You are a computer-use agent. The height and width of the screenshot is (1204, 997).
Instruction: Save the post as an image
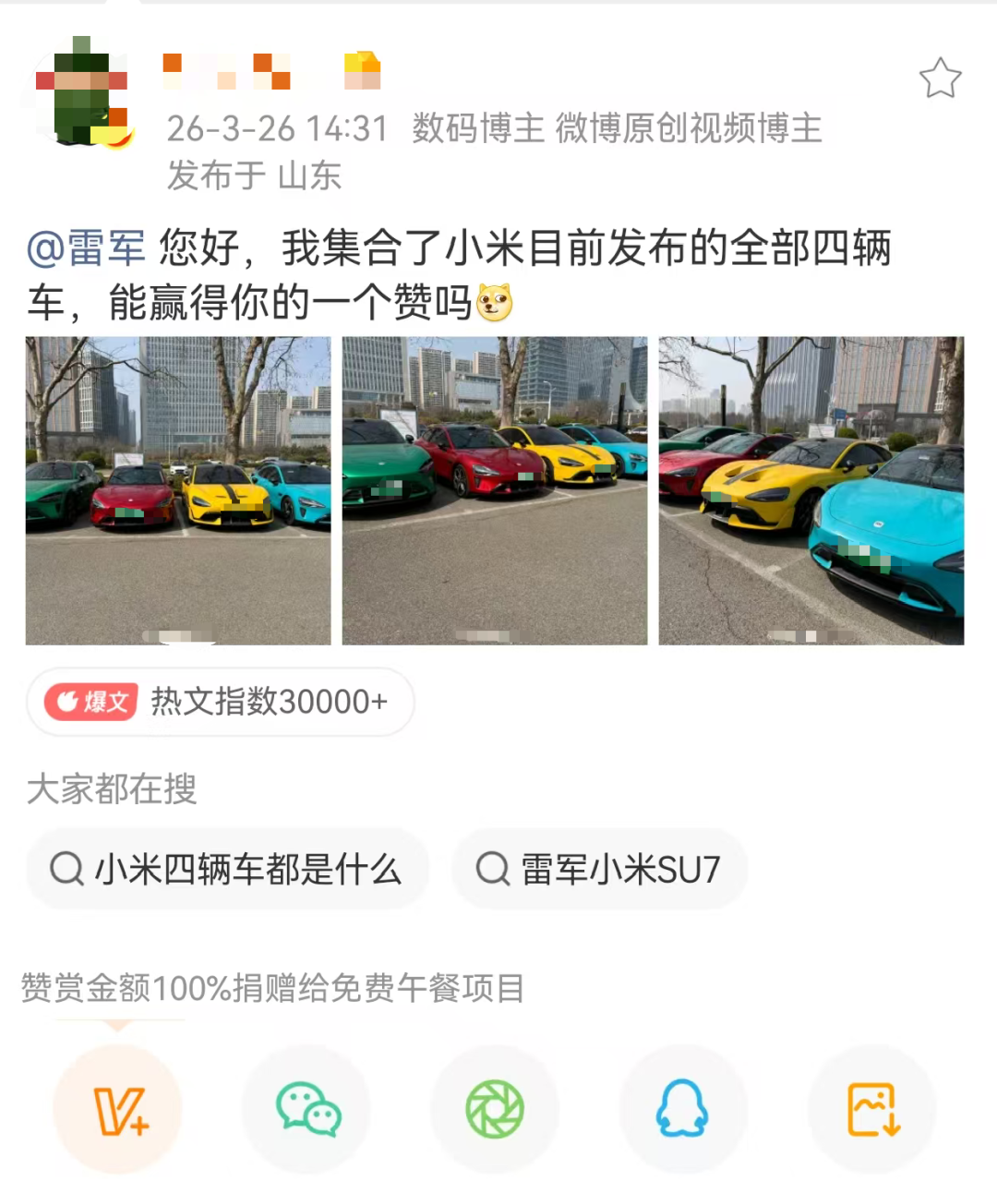click(872, 1109)
